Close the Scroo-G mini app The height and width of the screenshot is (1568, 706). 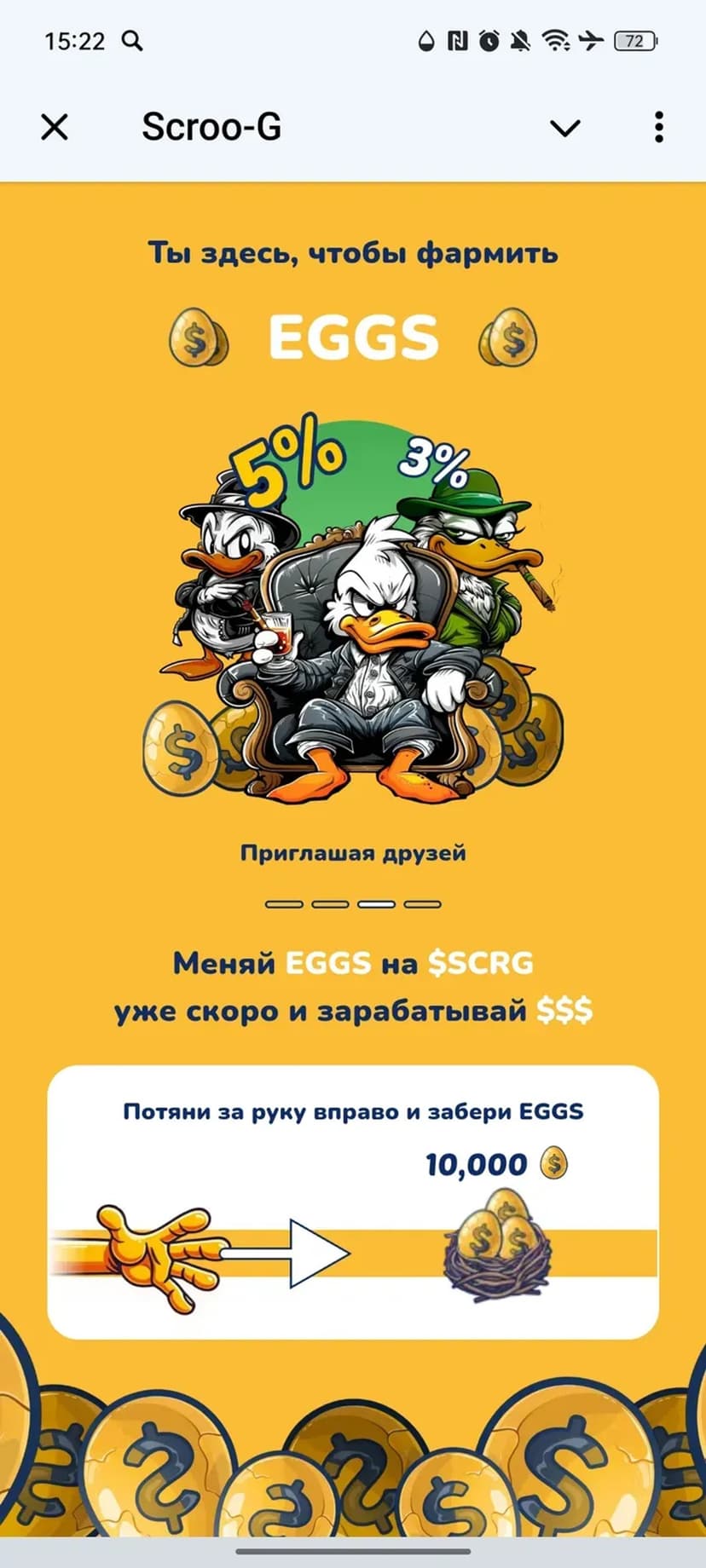click(x=55, y=128)
